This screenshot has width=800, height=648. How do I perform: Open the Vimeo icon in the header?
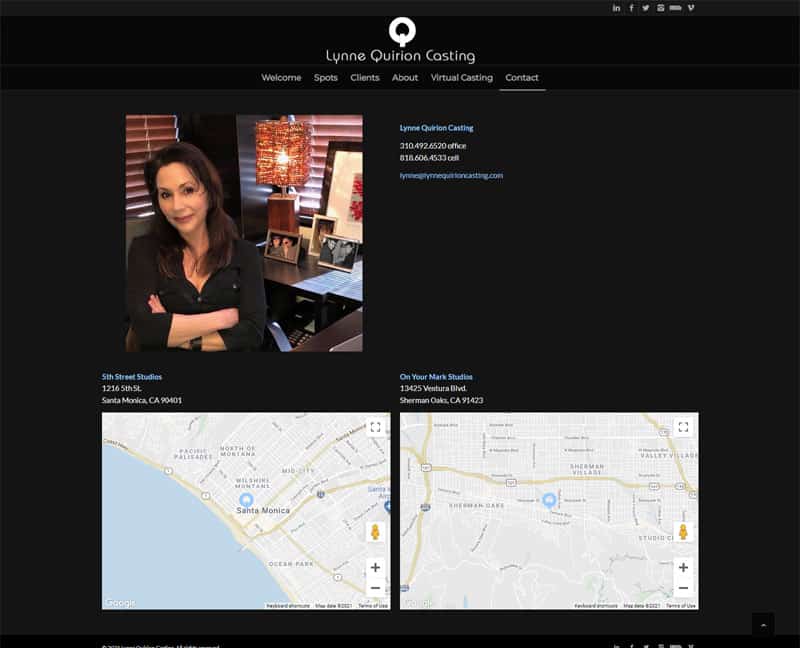pyautogui.click(x=691, y=8)
